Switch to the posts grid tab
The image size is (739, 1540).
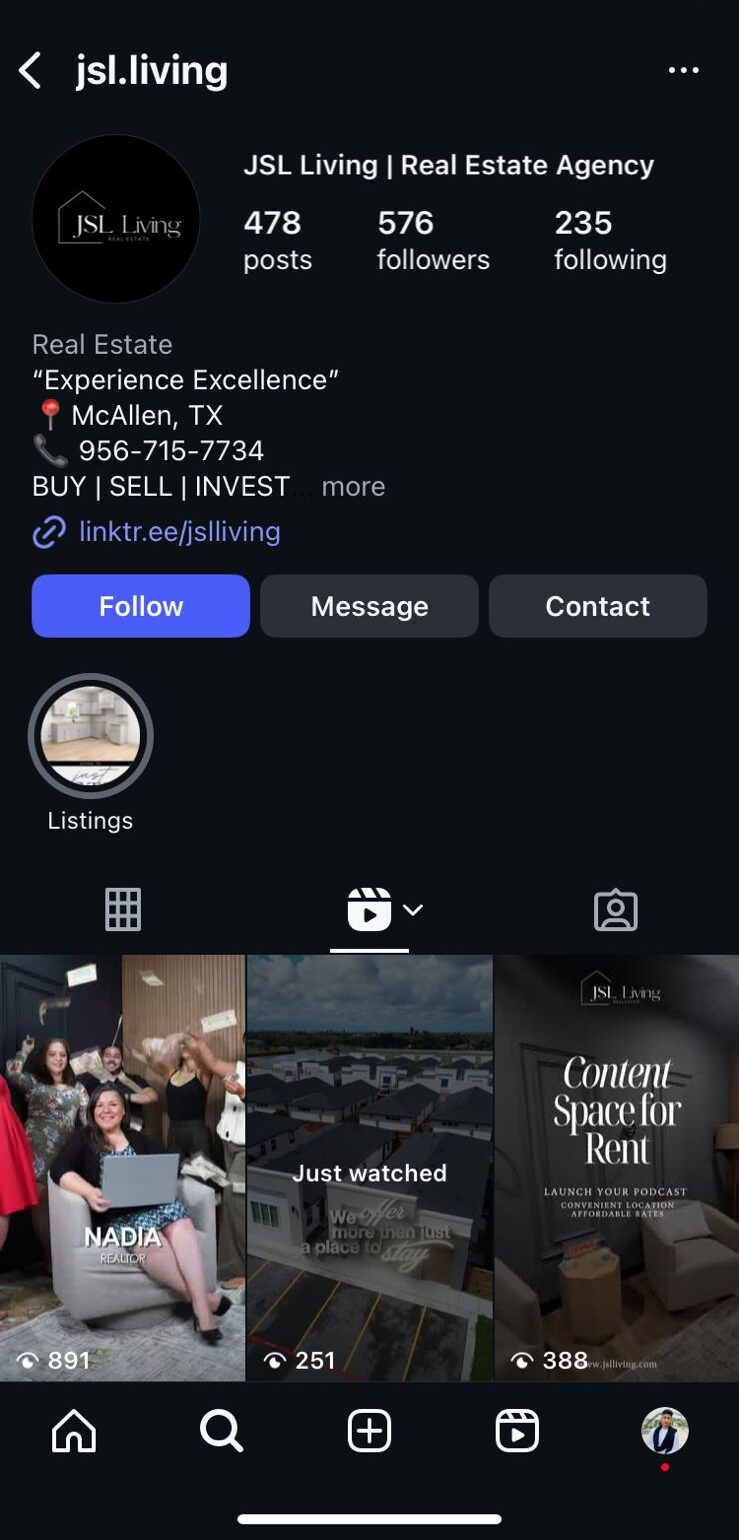click(x=123, y=910)
